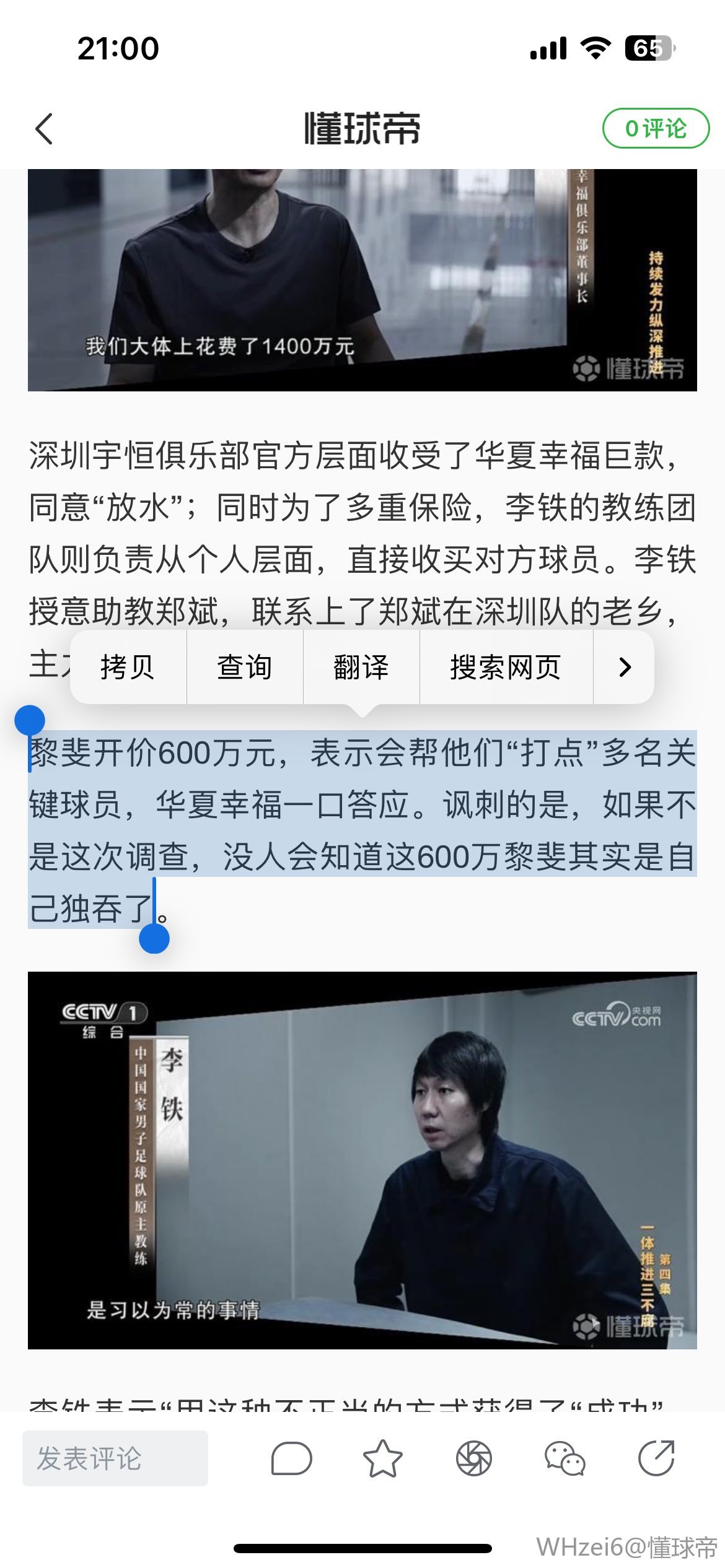Select 翻译 to translate selection
The image size is (725, 1568).
[361, 667]
